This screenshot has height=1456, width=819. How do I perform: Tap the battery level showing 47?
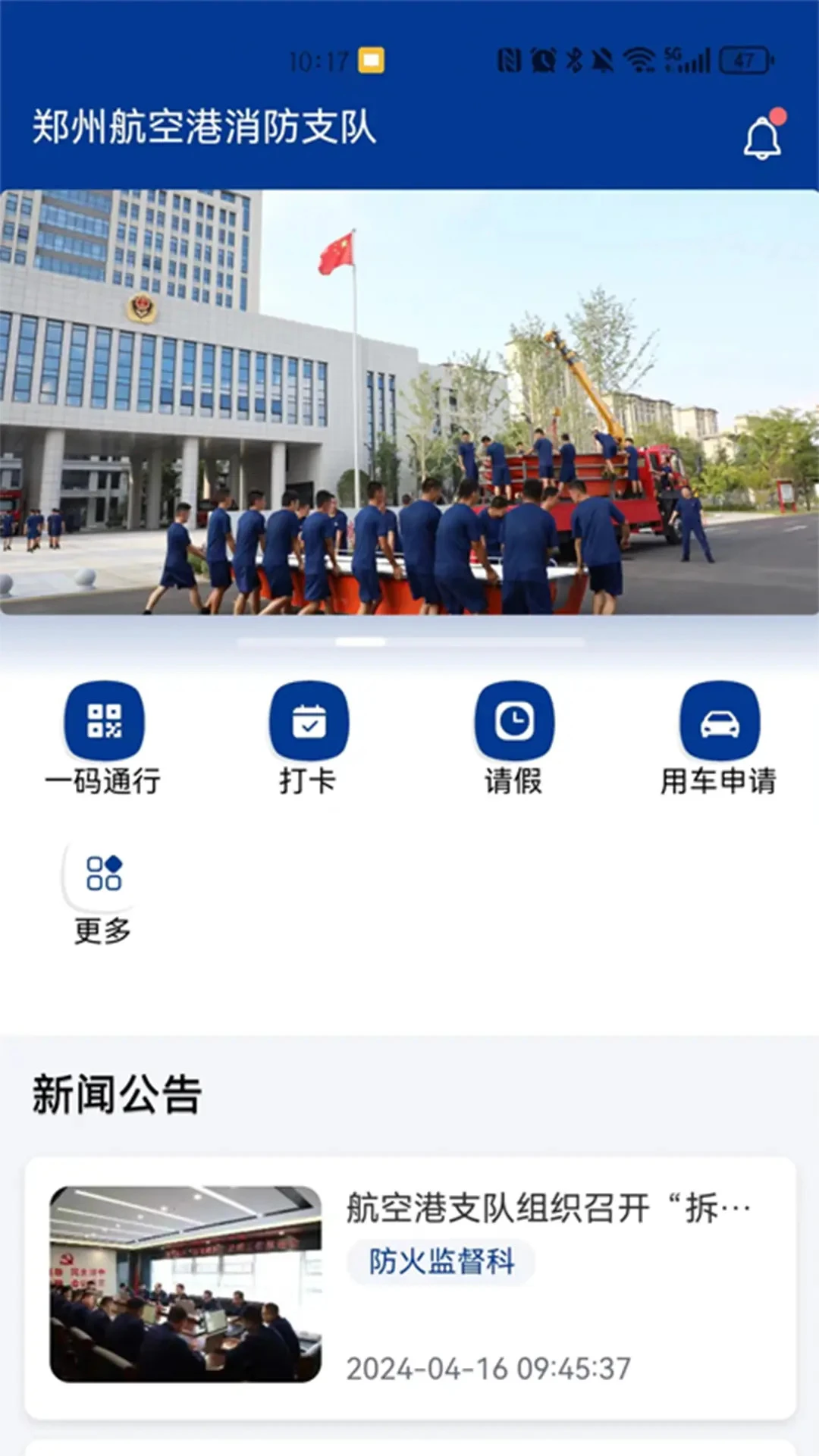(745, 59)
